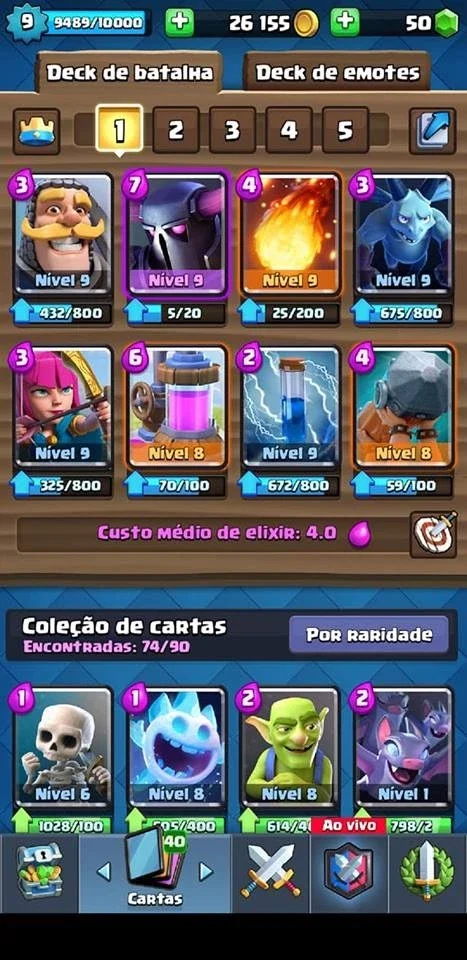
Task: Select battle deck slot 5
Action: 345,130
